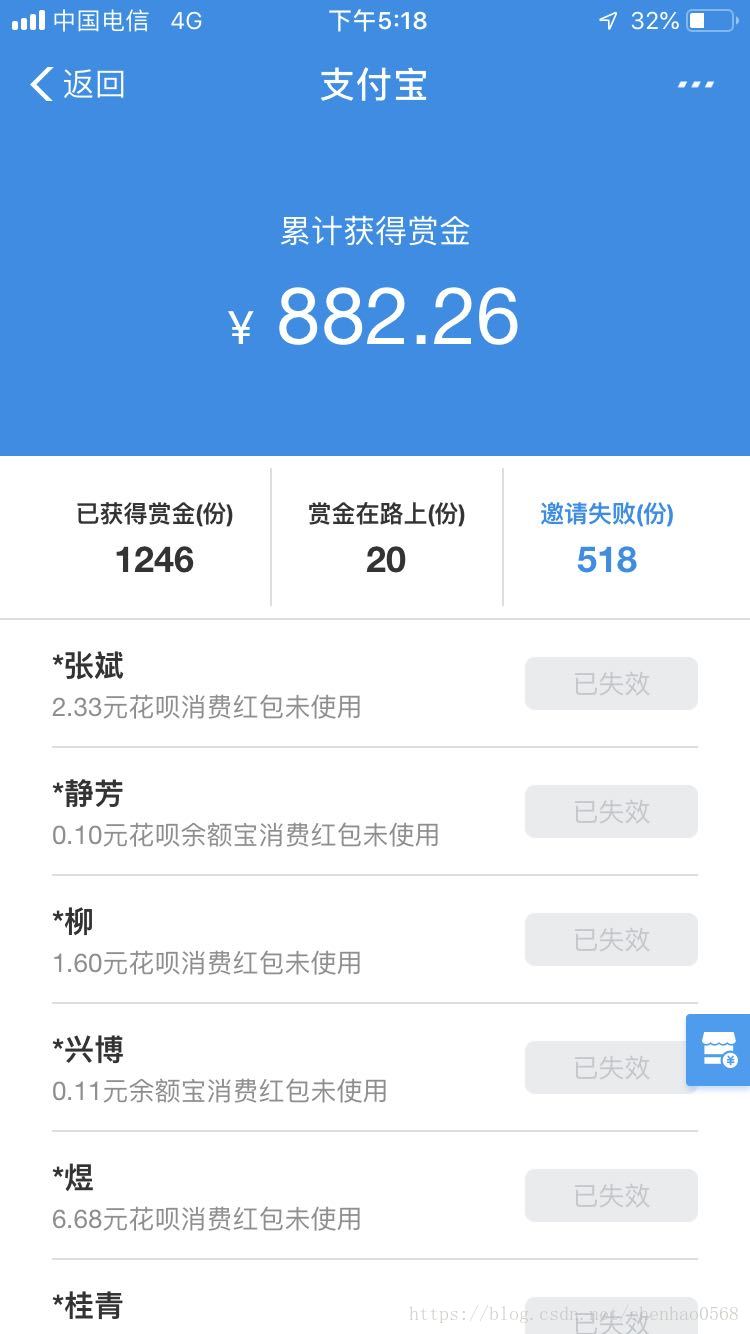View the 邀请失败 tab
This screenshot has height=1334, width=750.
pyautogui.click(x=607, y=538)
